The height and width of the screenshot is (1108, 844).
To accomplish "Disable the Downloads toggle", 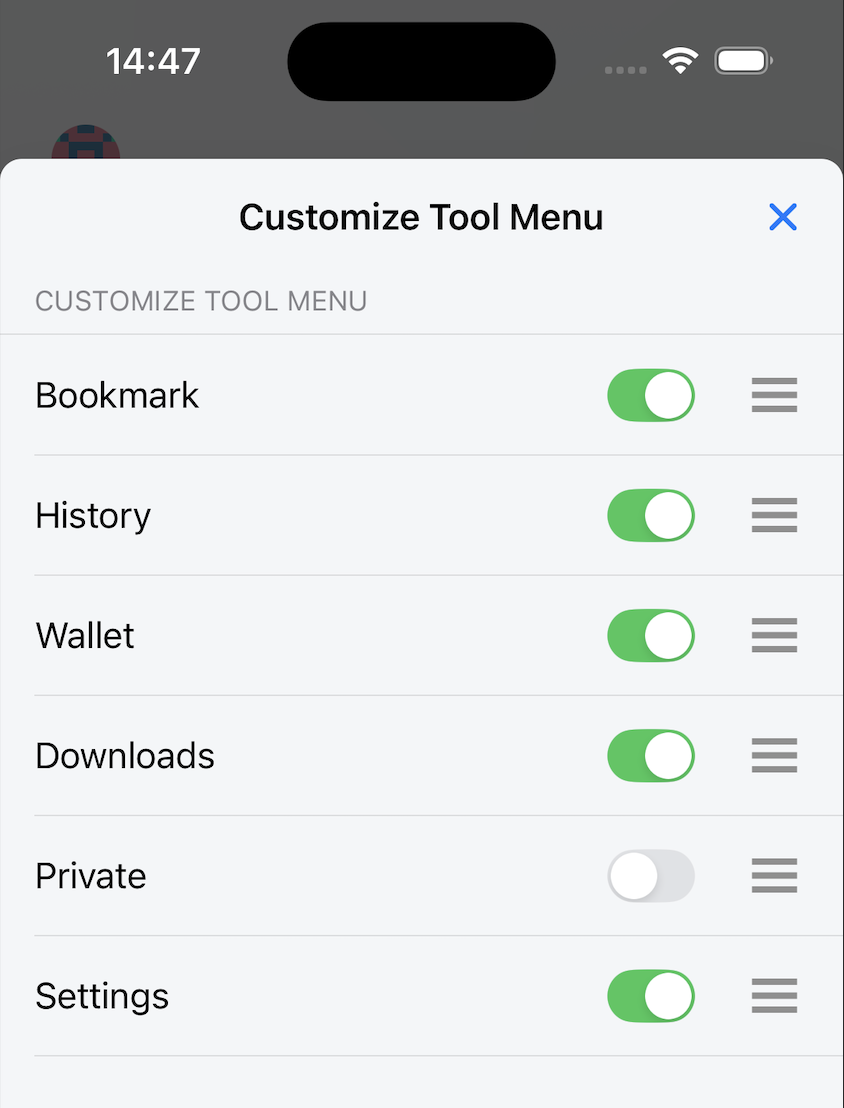I will 651,756.
